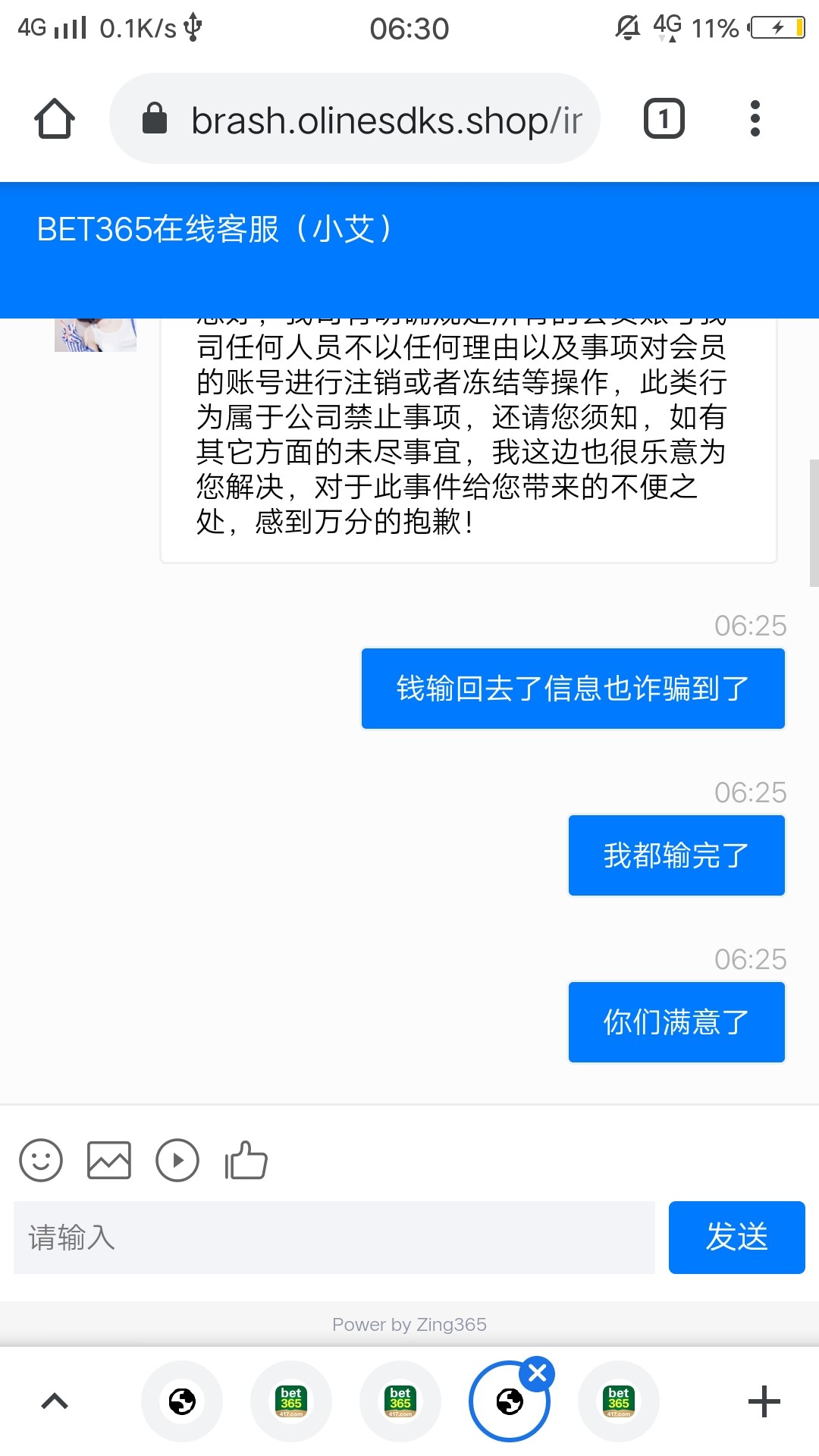Tap the tab counter icon showing 1
The image size is (819, 1456).
[x=663, y=119]
